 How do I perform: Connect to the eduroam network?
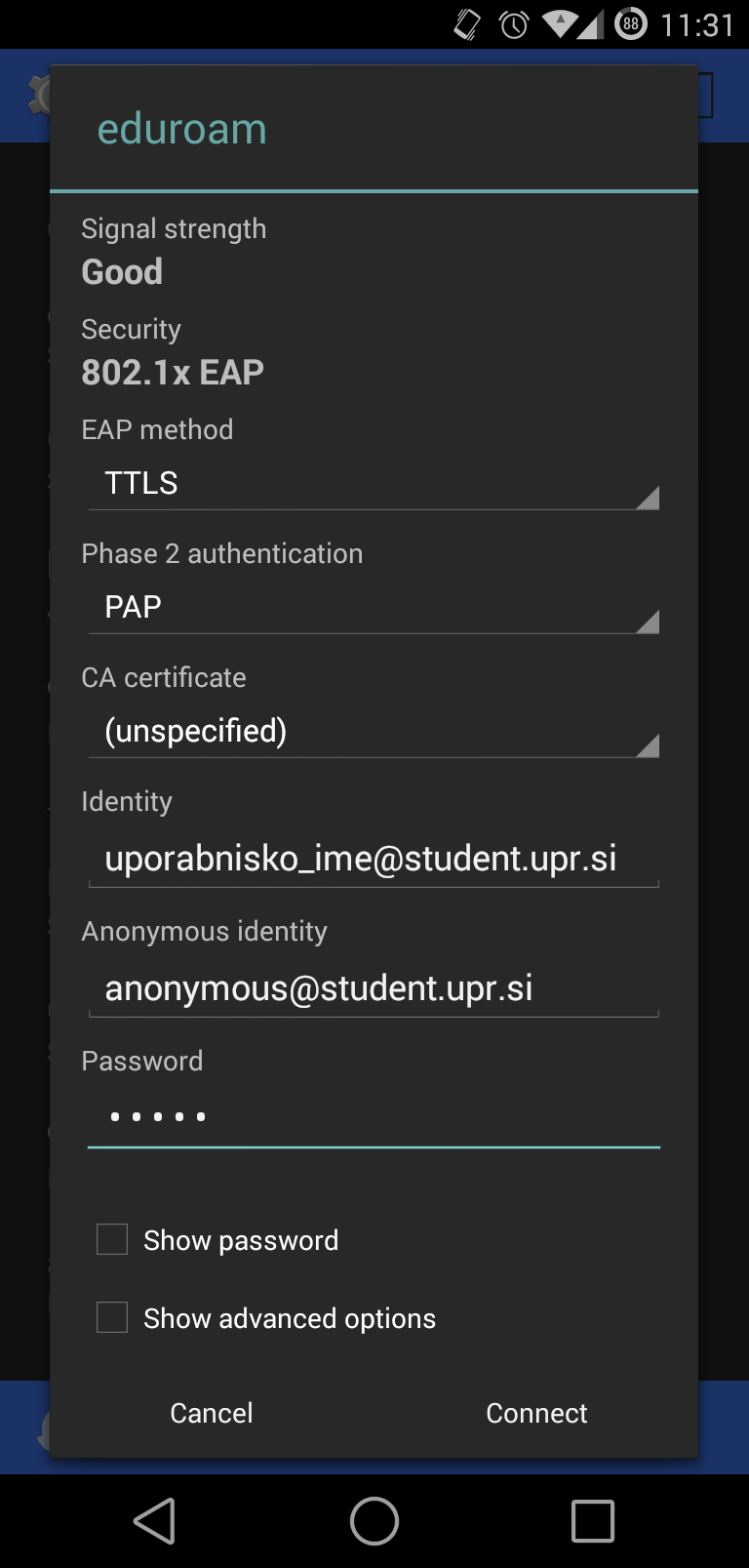click(536, 1413)
